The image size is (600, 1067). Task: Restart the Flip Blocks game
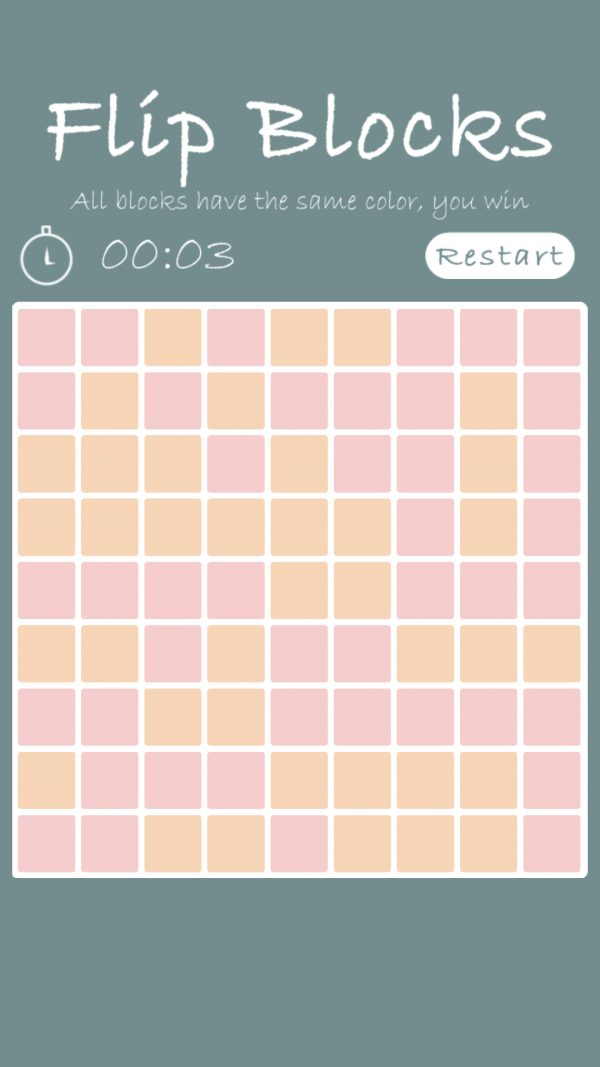(500, 256)
